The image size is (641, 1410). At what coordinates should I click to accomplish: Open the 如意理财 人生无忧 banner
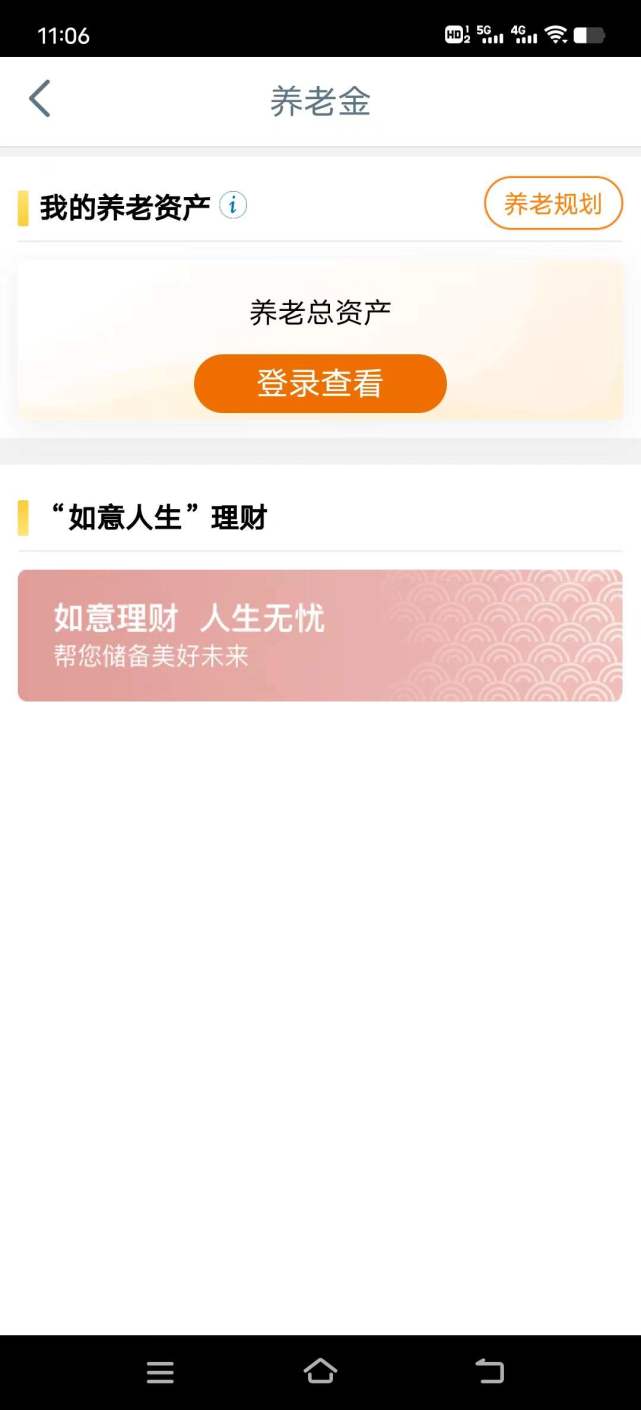coord(320,635)
